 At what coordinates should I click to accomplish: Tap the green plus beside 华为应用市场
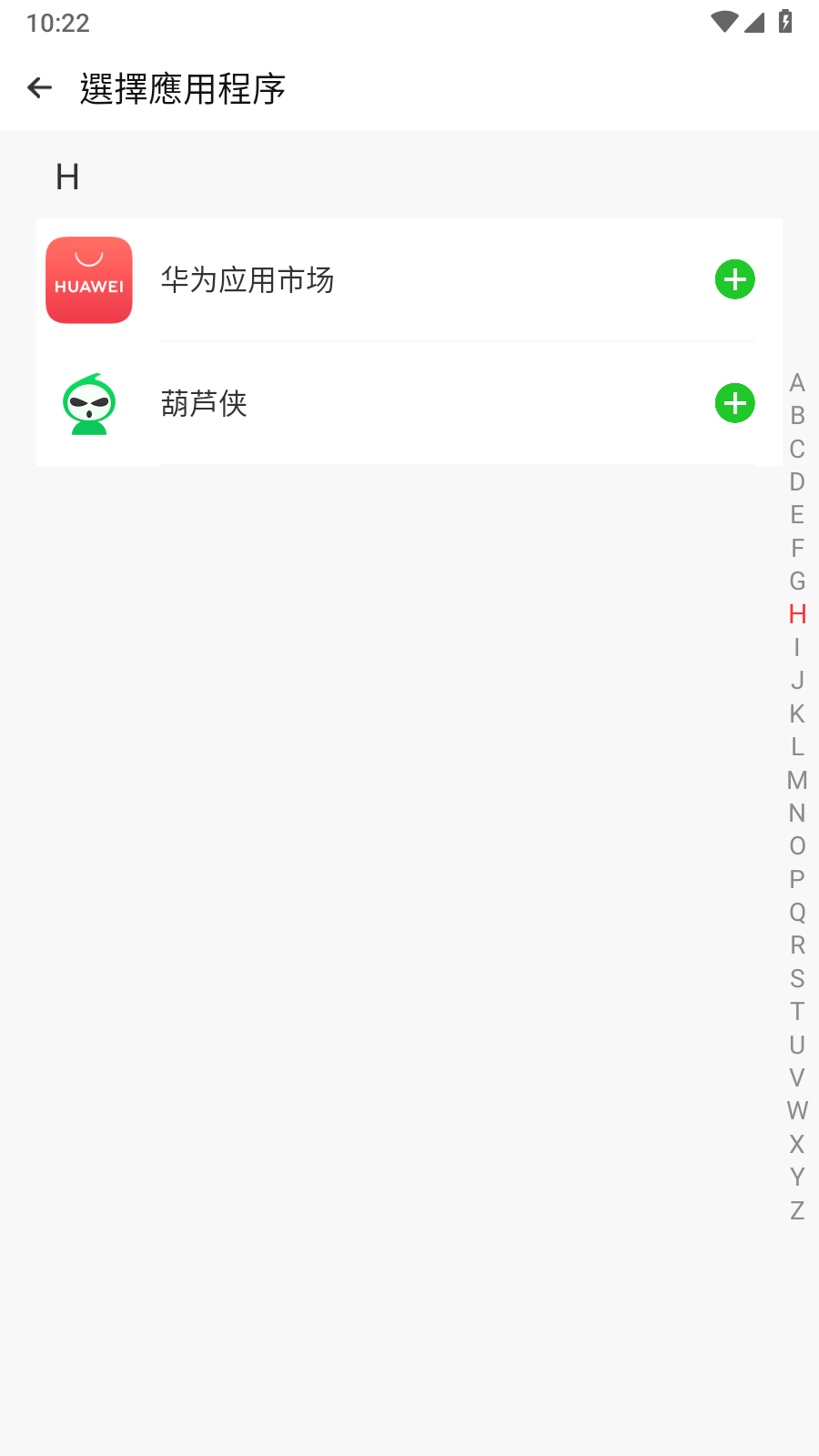click(734, 280)
